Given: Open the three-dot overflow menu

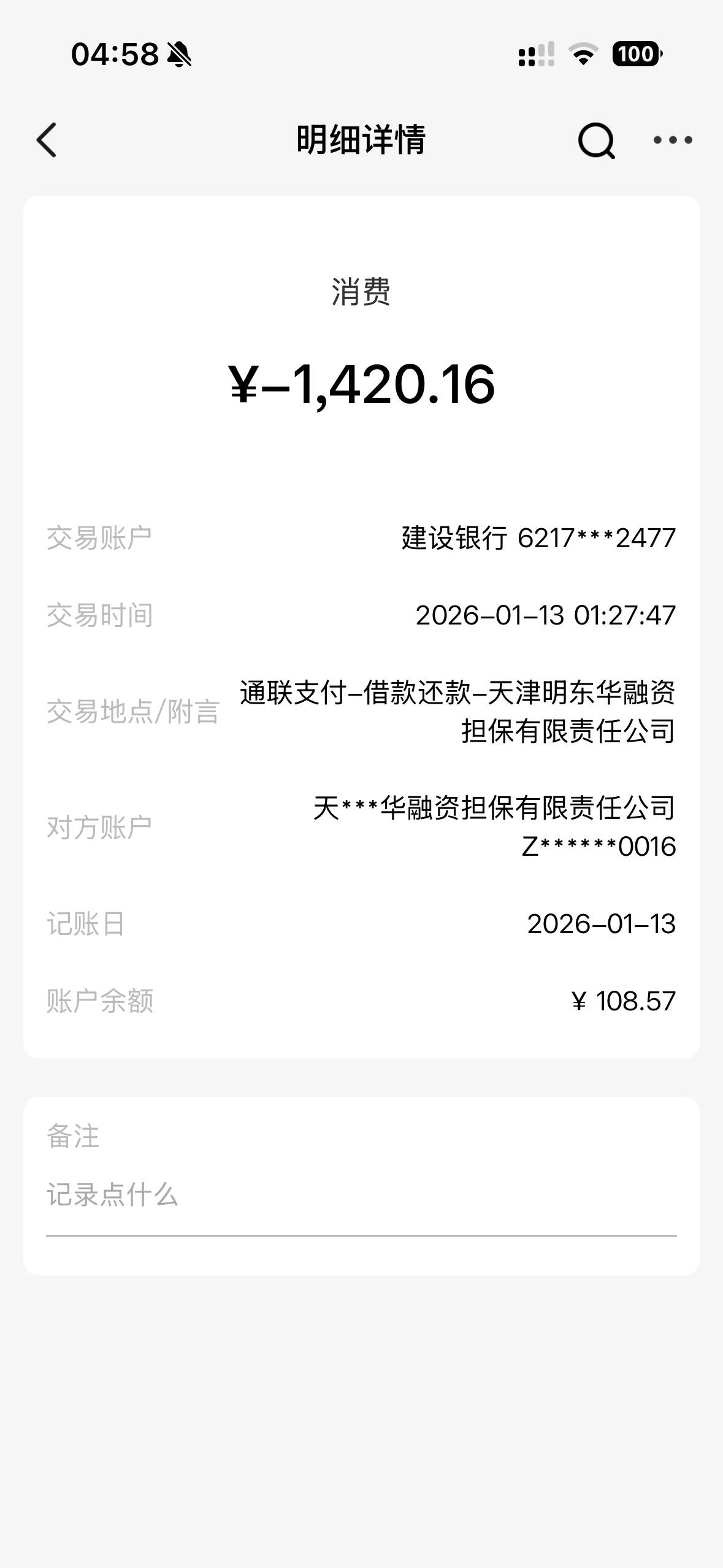Looking at the screenshot, I should [x=672, y=140].
